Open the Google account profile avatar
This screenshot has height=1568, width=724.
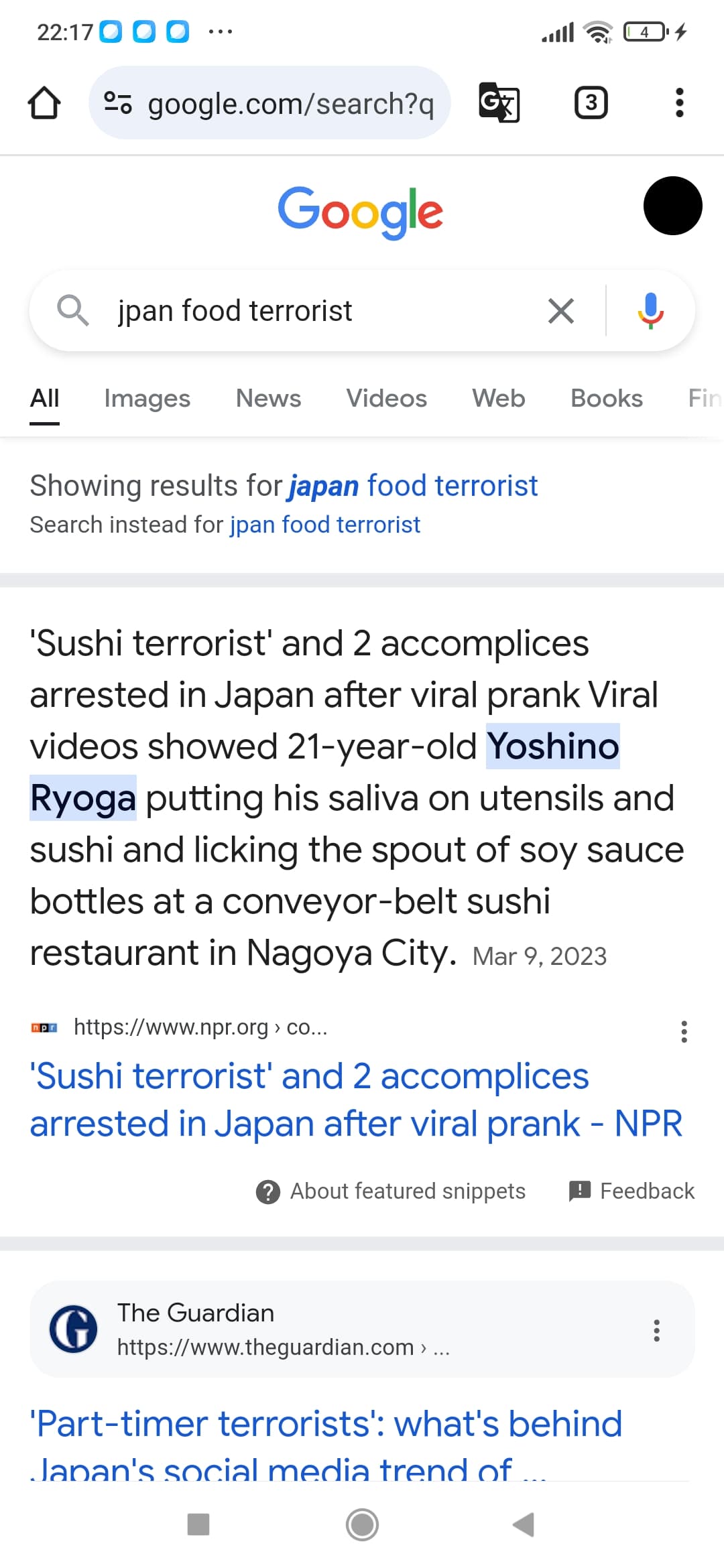point(672,206)
